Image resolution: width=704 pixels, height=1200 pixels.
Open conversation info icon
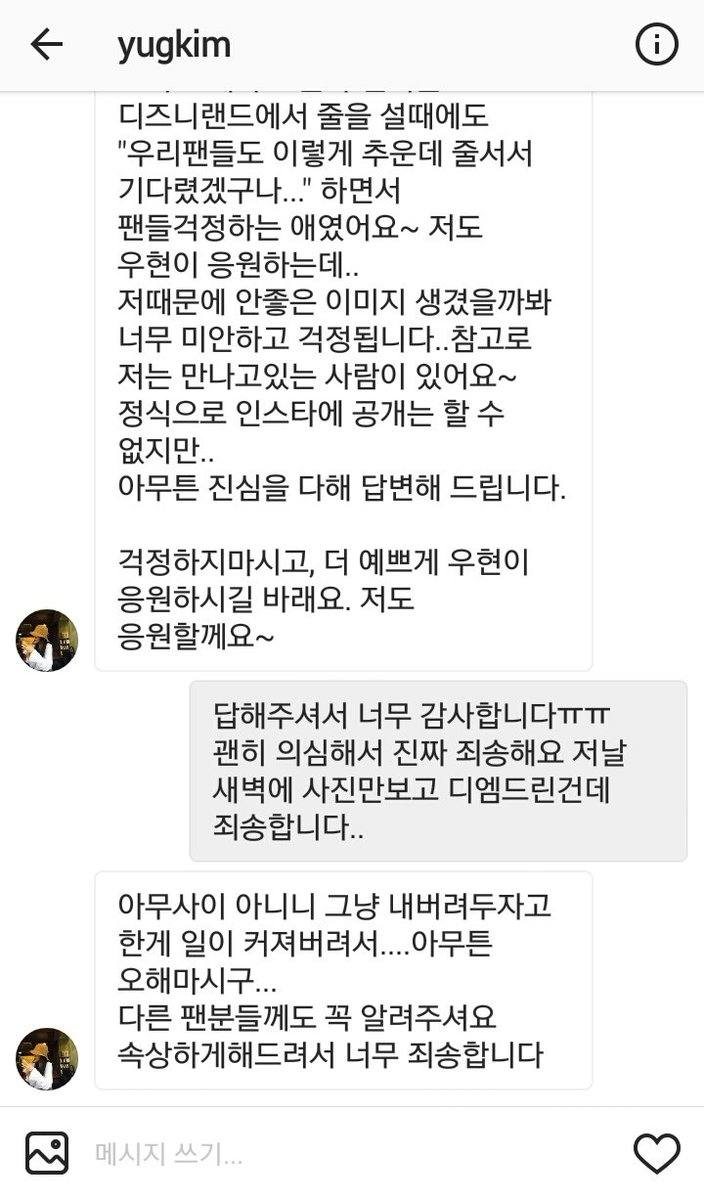657,44
